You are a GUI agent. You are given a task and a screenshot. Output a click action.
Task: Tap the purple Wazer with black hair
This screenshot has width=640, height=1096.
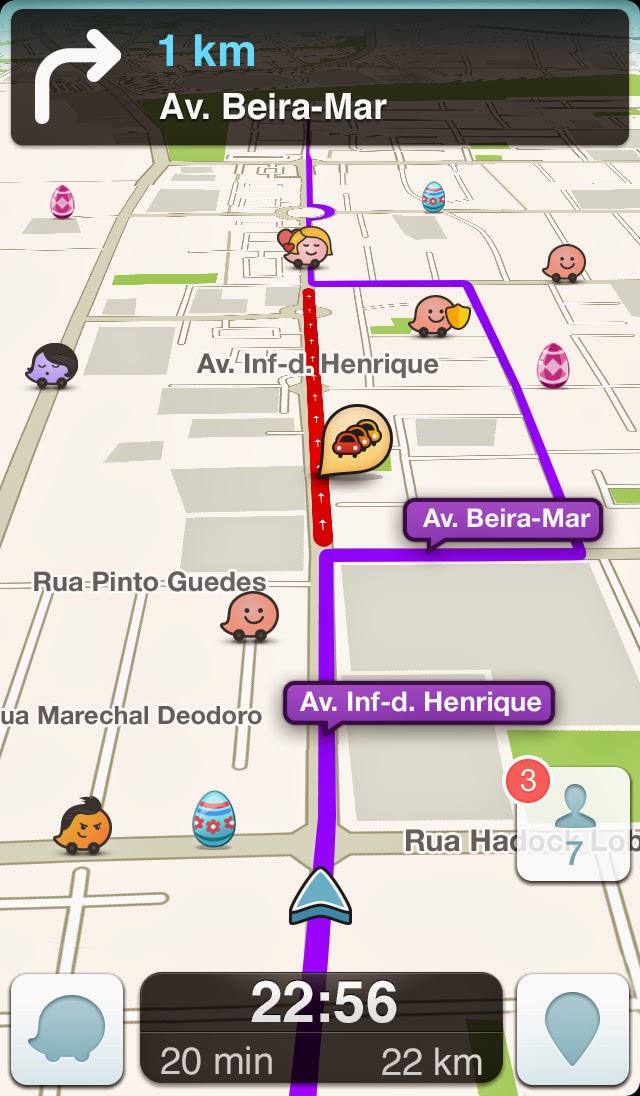point(52,366)
